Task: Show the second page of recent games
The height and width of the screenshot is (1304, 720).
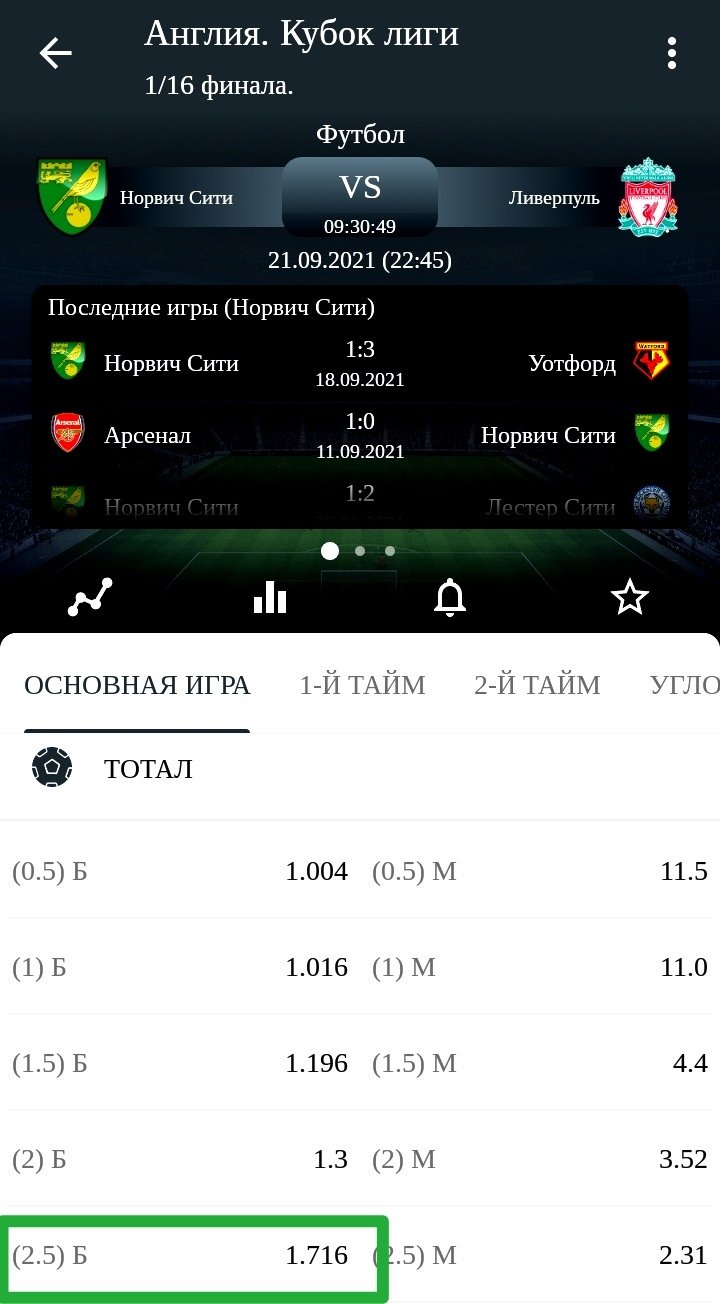Action: (360, 551)
